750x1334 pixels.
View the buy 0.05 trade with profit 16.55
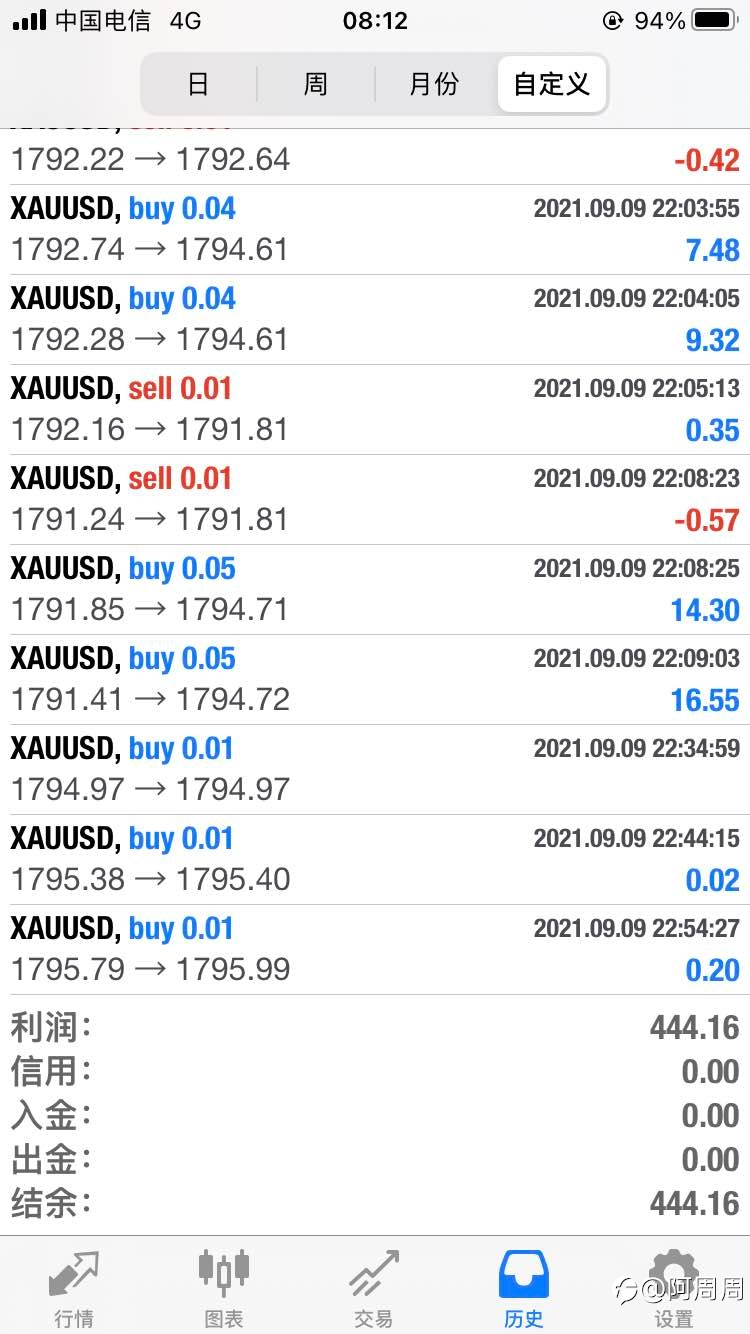click(375, 680)
